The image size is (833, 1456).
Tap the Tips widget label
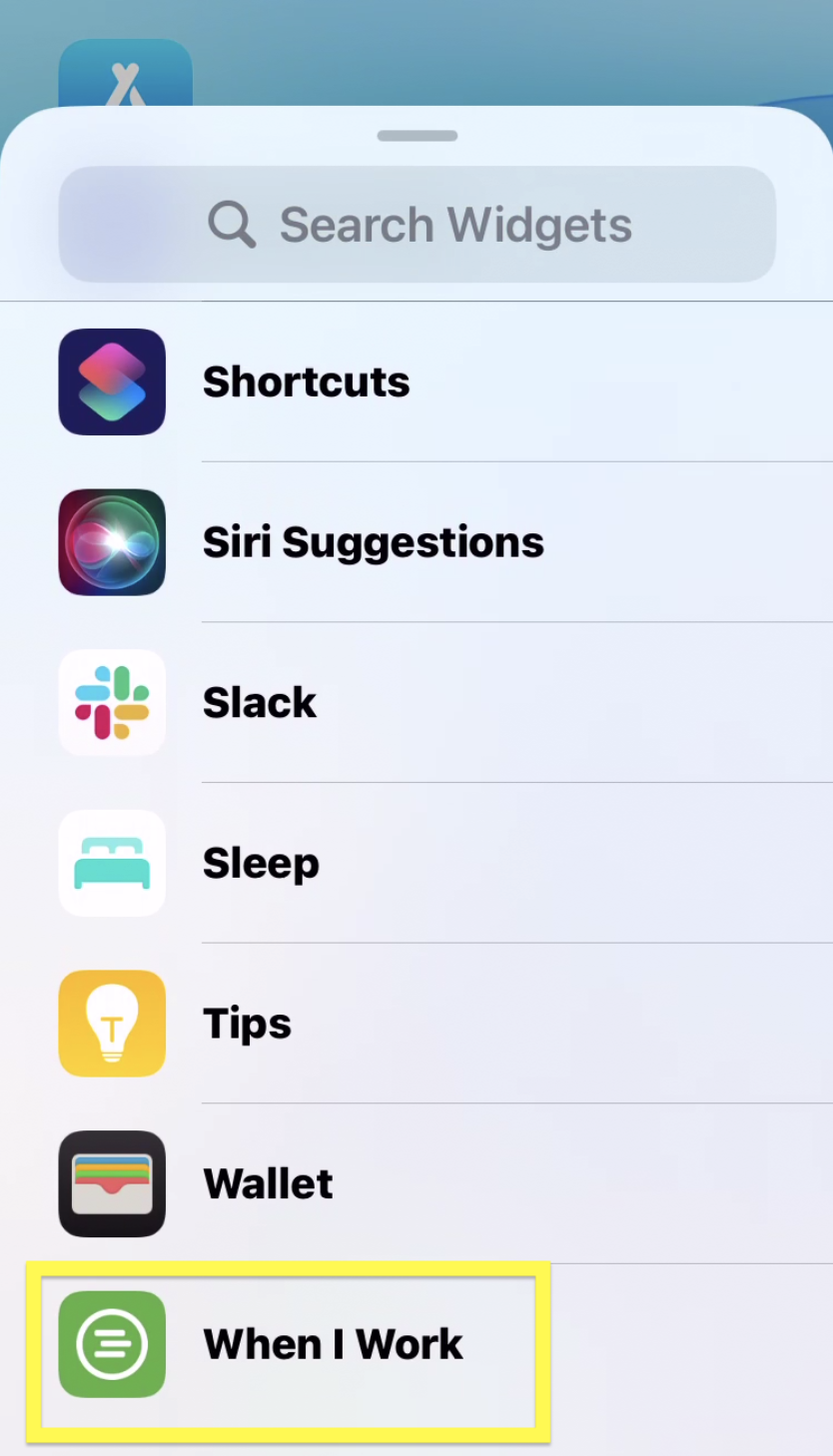click(247, 1023)
